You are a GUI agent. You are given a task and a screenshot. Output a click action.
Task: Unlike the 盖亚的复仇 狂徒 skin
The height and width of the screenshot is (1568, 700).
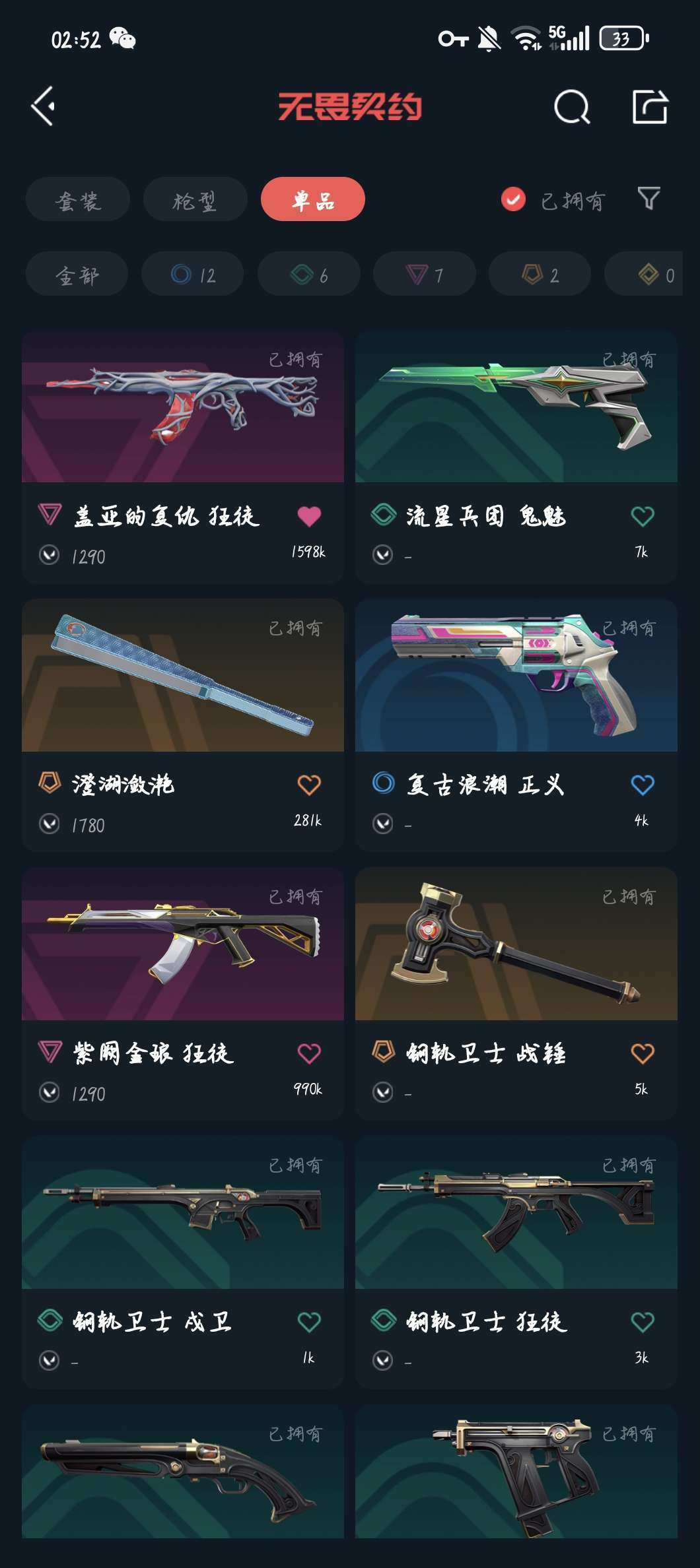[x=309, y=516]
